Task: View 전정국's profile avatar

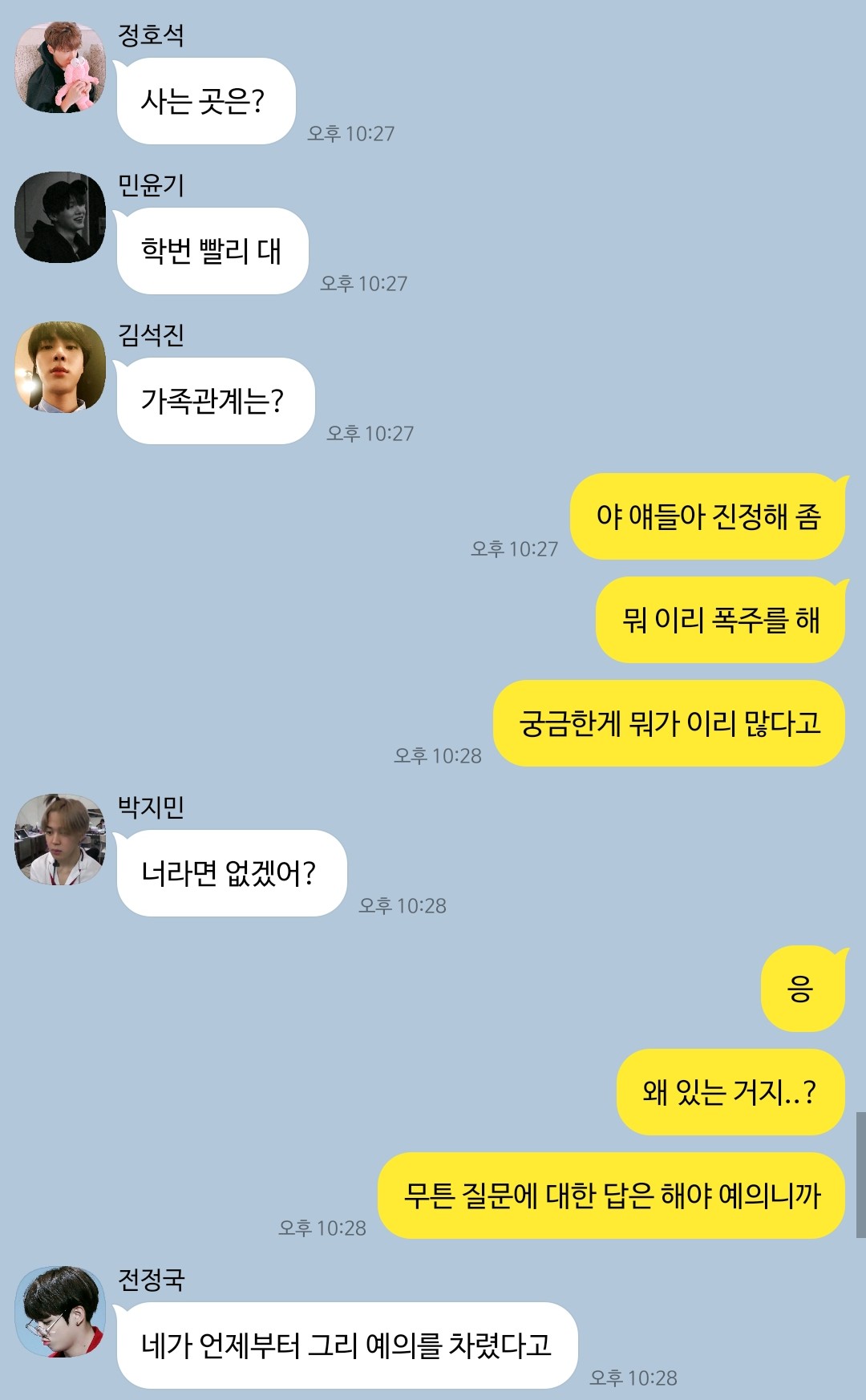Action: pos(60,1312)
